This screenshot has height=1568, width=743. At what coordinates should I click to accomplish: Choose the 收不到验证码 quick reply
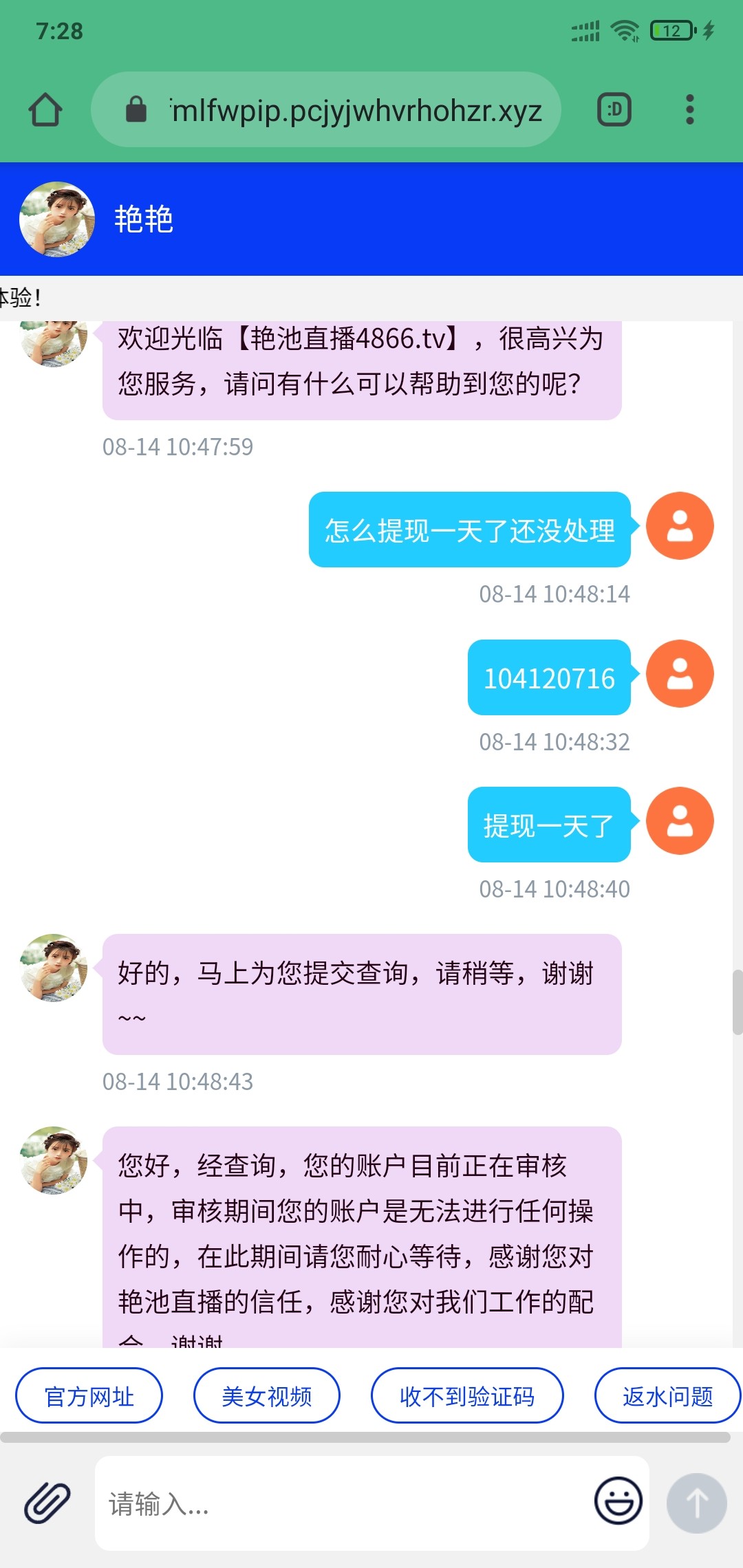(467, 1395)
